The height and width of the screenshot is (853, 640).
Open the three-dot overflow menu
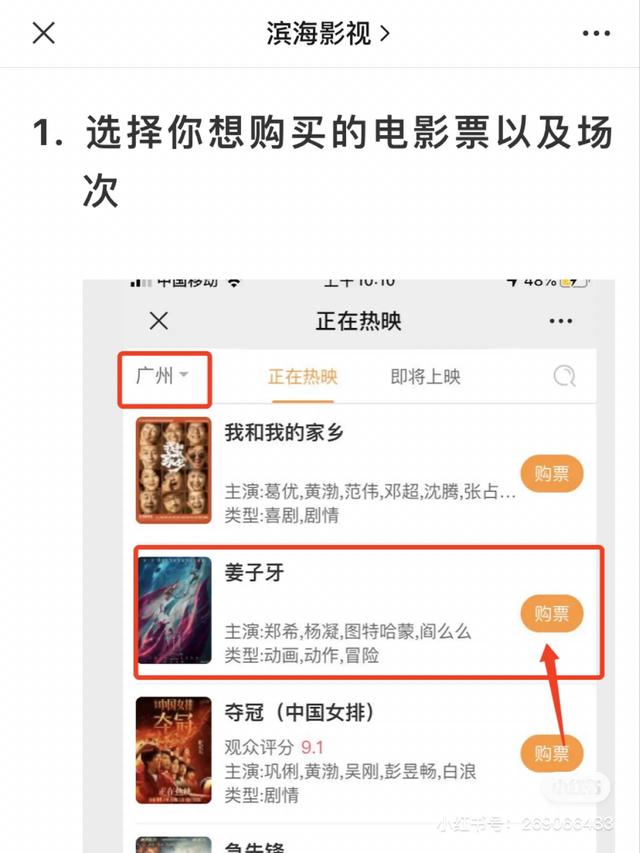[596, 33]
